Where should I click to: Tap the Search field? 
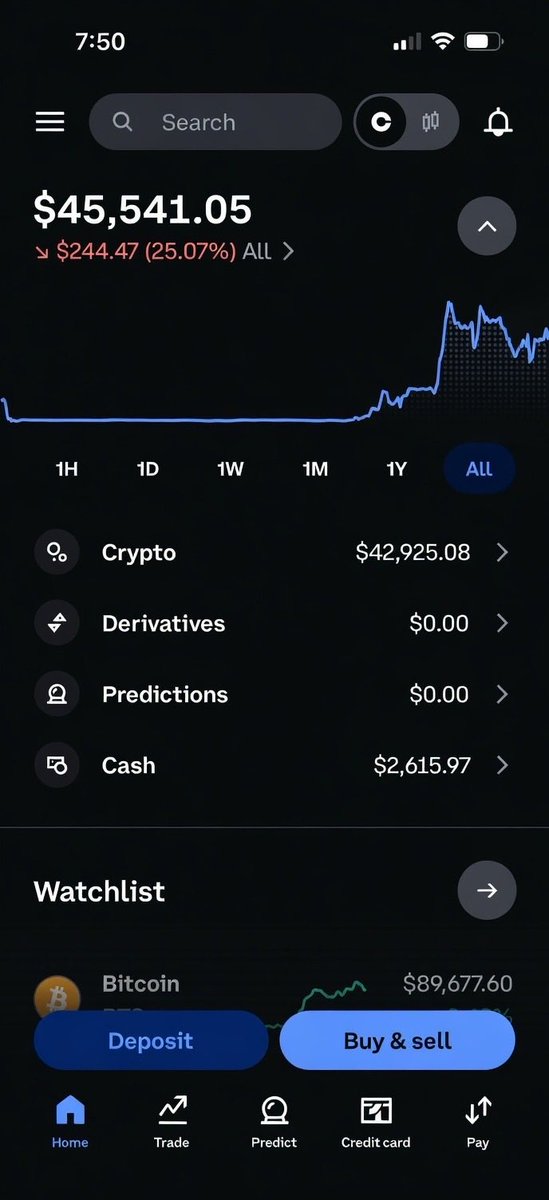[x=215, y=122]
